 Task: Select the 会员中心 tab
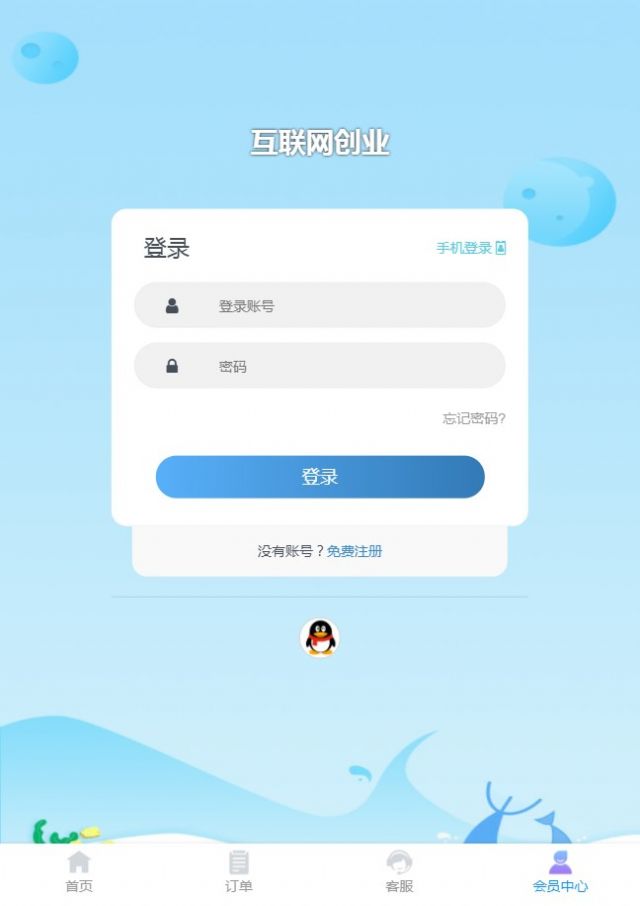click(560, 872)
